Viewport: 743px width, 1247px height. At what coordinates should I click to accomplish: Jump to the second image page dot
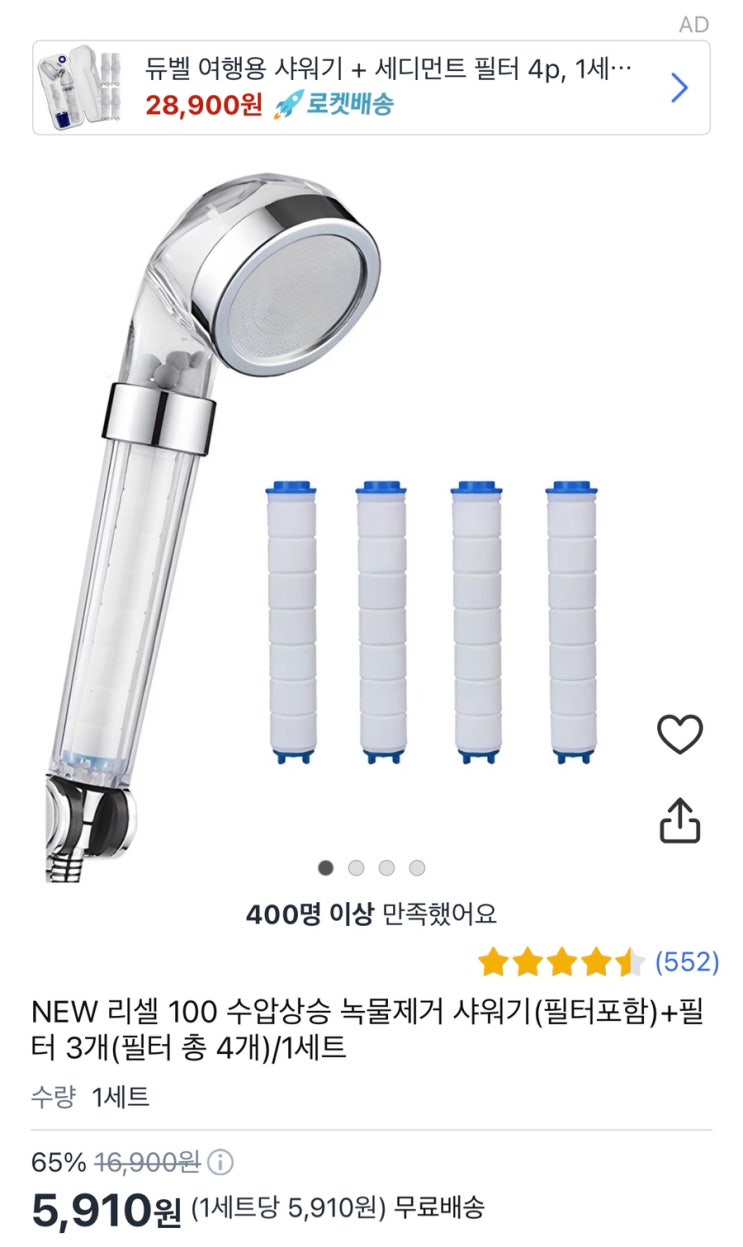(356, 868)
